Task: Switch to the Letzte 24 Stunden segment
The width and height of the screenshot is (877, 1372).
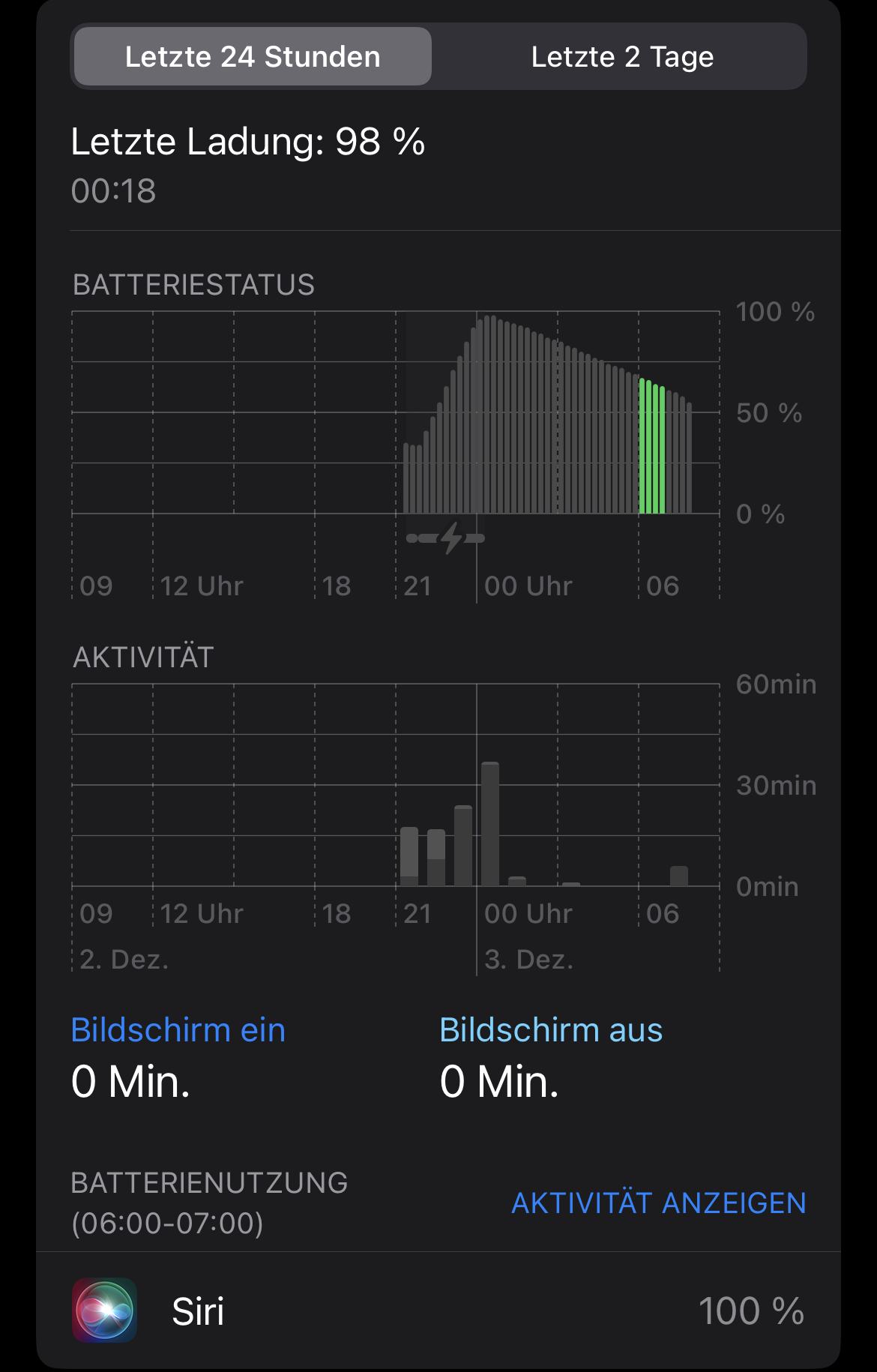Action: (x=253, y=57)
